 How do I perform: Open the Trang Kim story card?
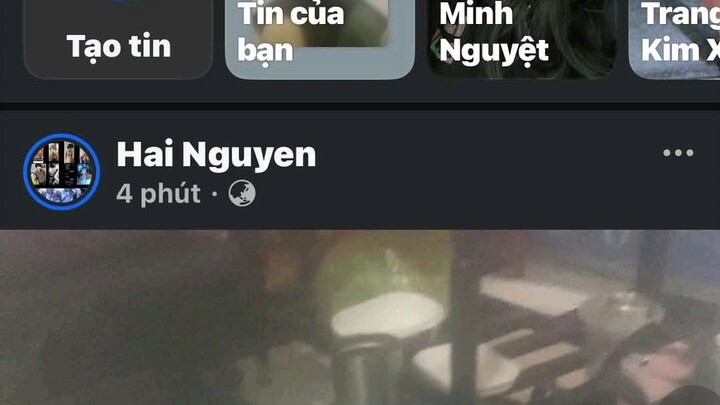tap(676, 38)
